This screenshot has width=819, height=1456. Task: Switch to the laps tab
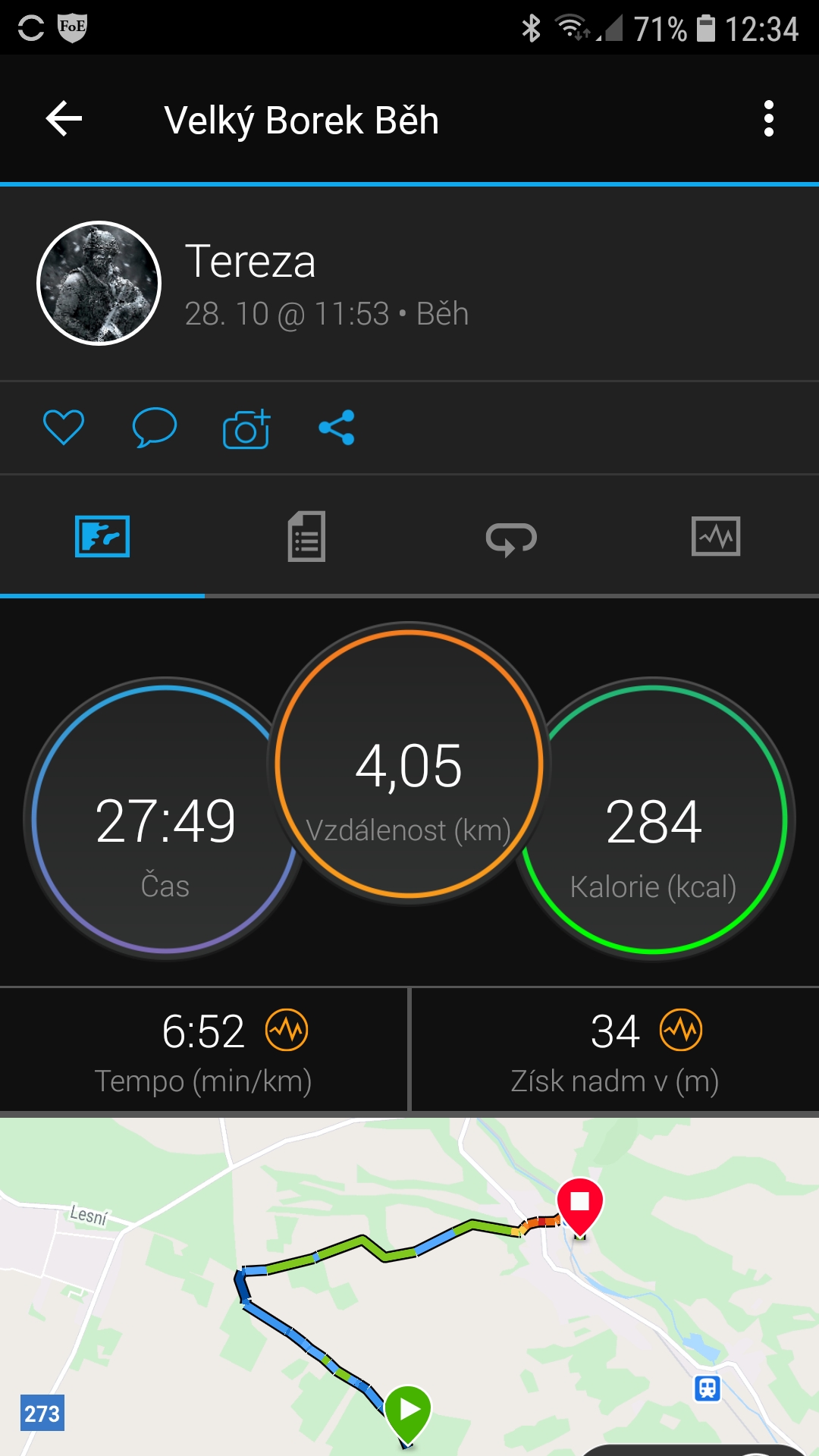[x=511, y=538]
